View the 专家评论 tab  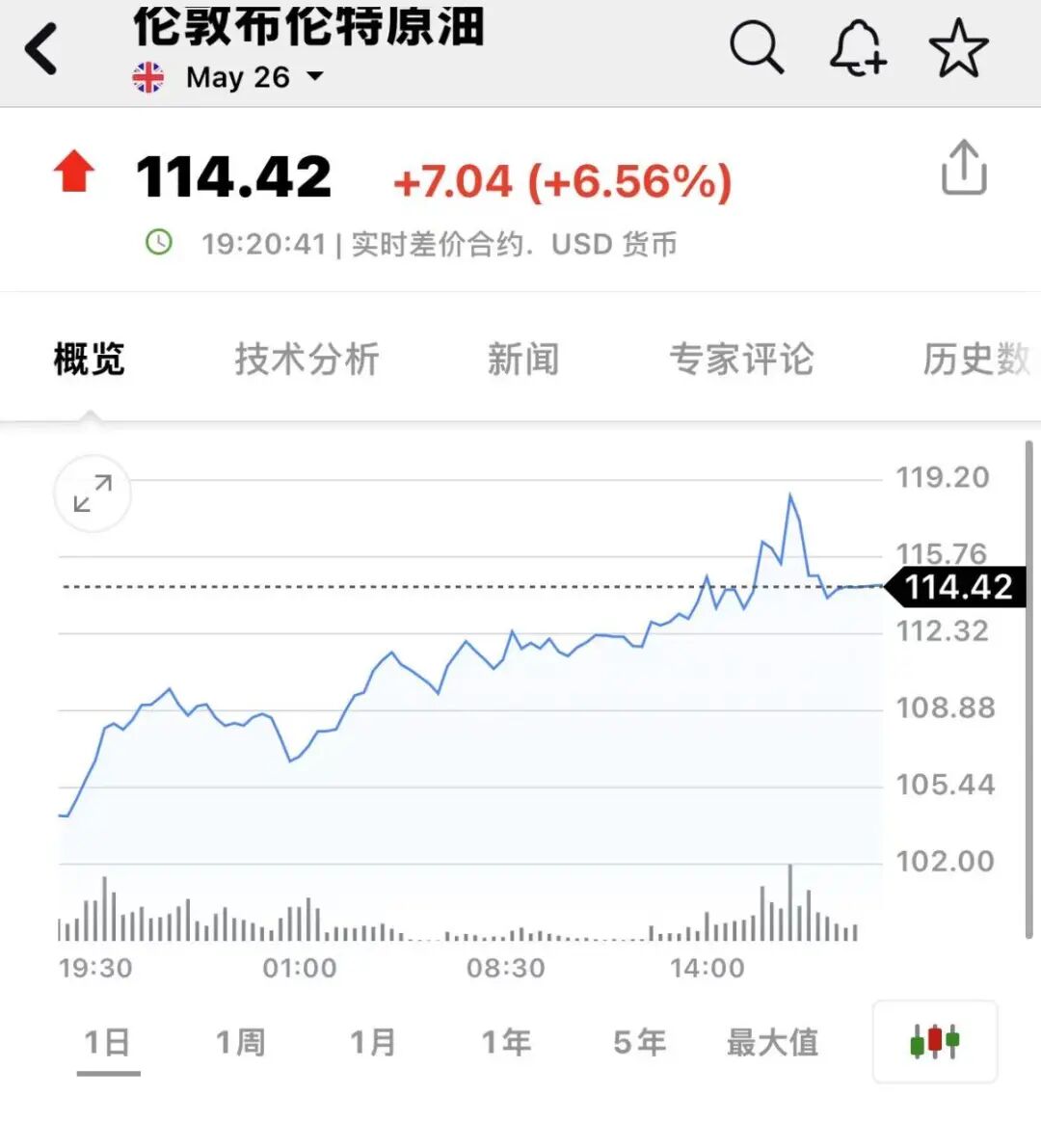[741, 360]
